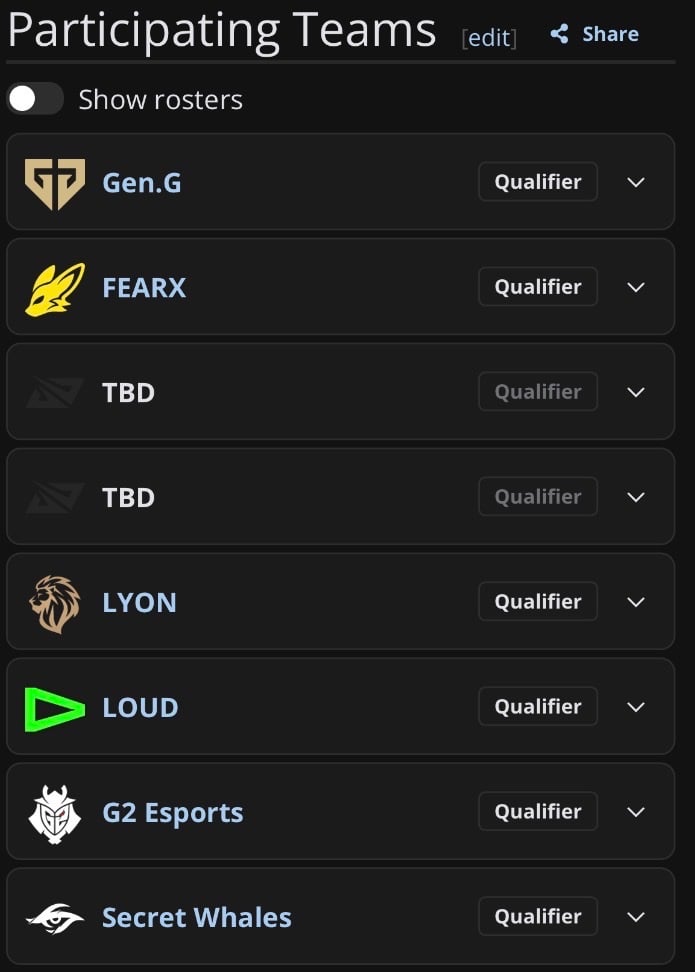Viewport: 695px width, 972px height.
Task: Open the G2 Esports team link
Action: 172,813
